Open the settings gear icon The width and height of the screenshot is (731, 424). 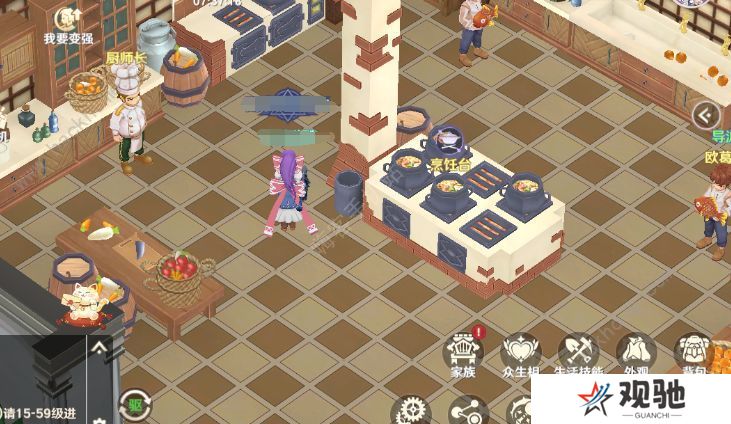tap(410, 412)
